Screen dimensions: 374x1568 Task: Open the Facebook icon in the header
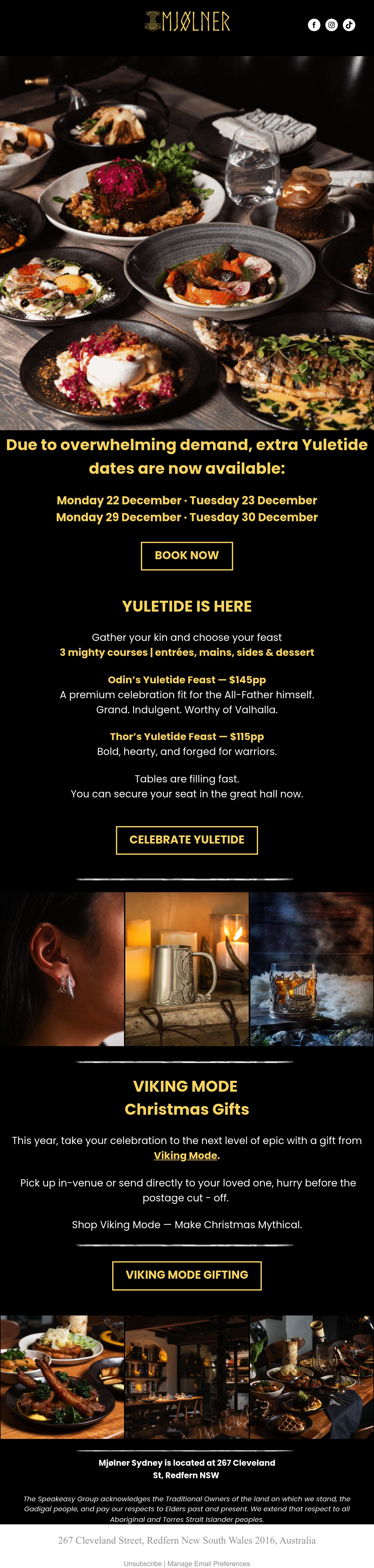click(x=314, y=25)
